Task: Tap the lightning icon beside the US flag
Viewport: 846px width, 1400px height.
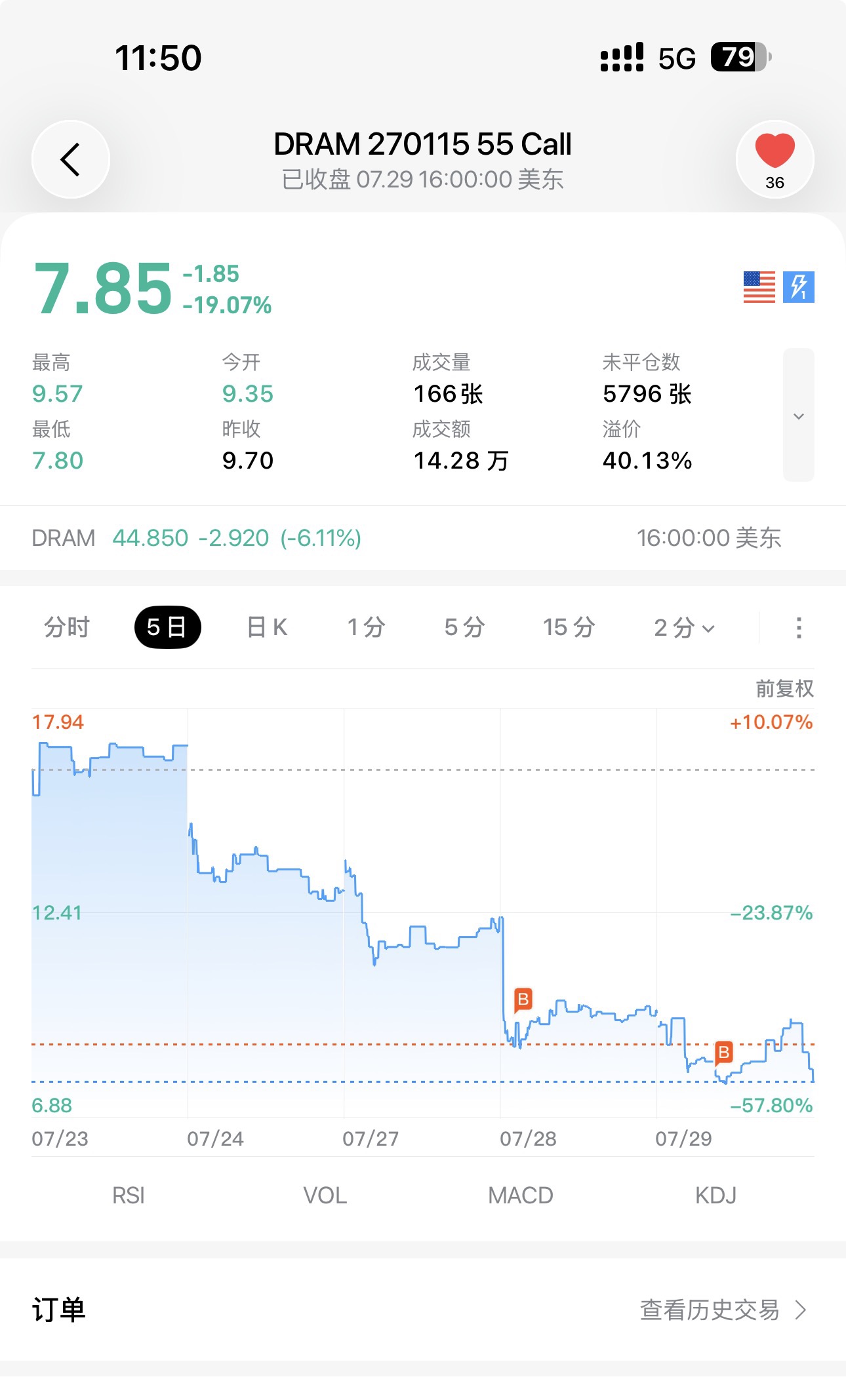Action: click(798, 287)
